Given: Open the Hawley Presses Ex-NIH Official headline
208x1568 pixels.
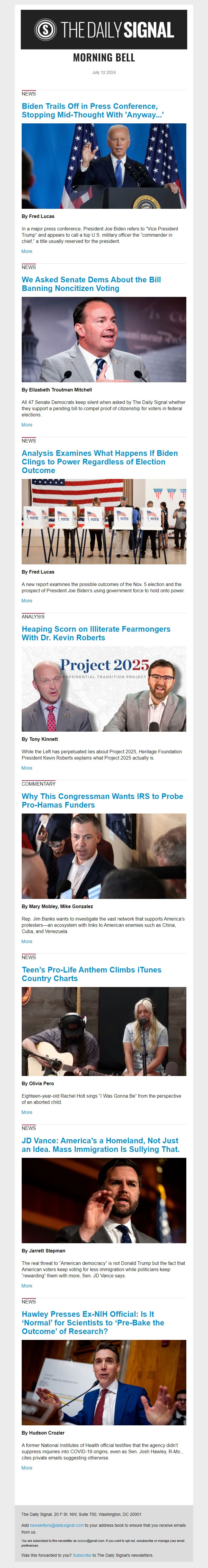Looking at the screenshot, I should pos(92,1322).
